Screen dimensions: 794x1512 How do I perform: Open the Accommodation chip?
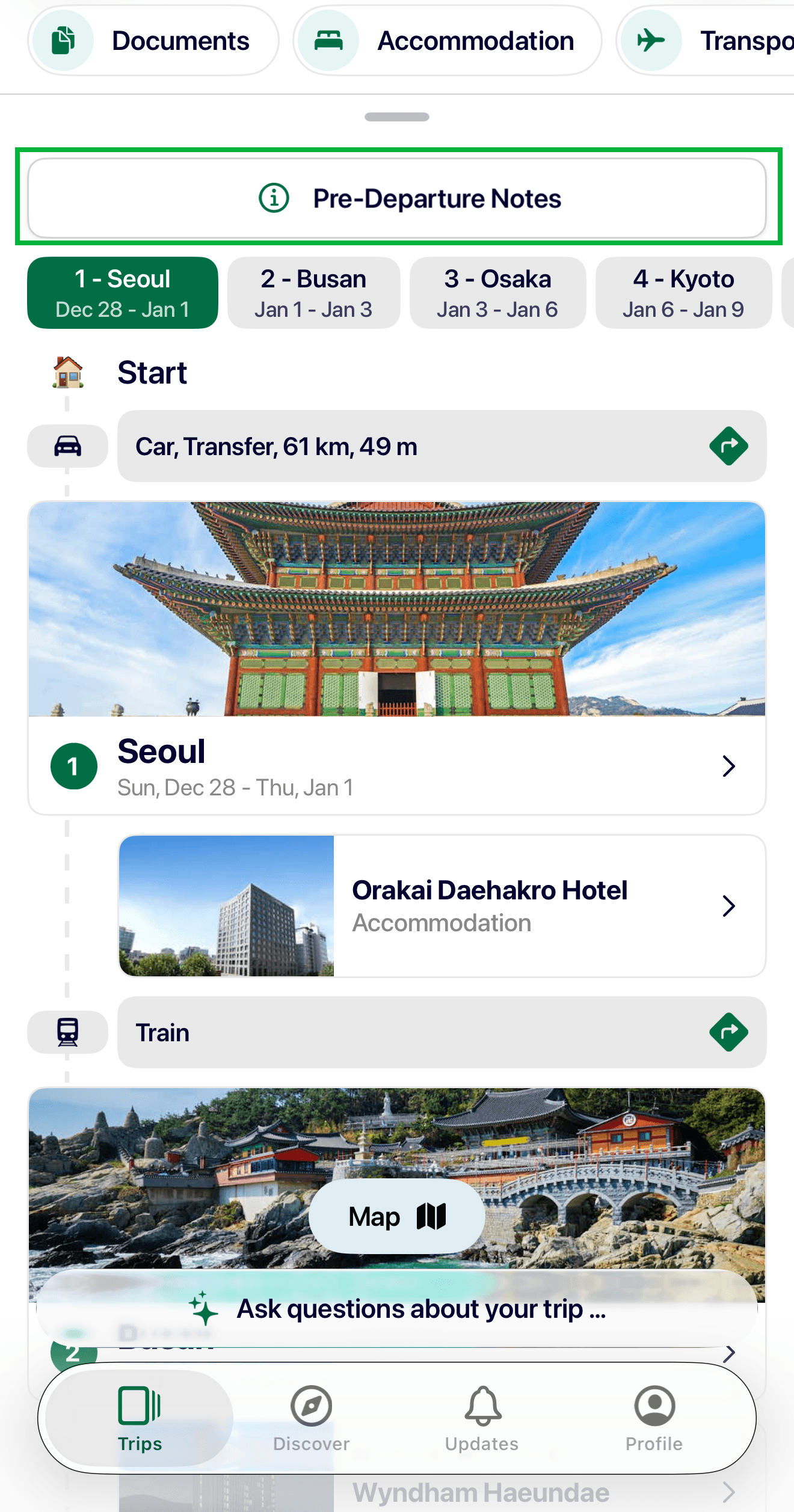pyautogui.click(x=447, y=41)
